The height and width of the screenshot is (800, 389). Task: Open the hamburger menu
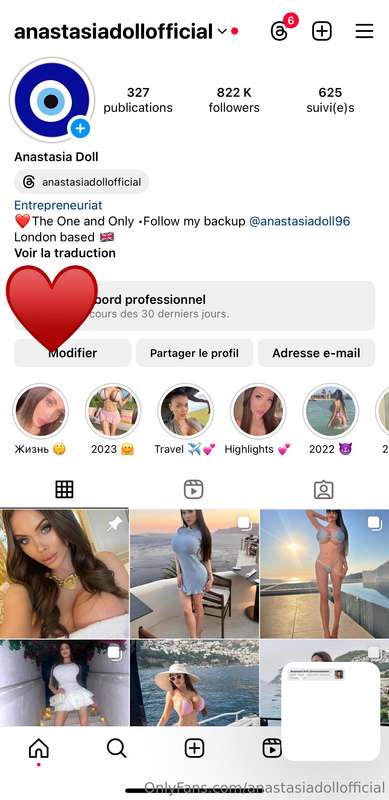[x=364, y=32]
